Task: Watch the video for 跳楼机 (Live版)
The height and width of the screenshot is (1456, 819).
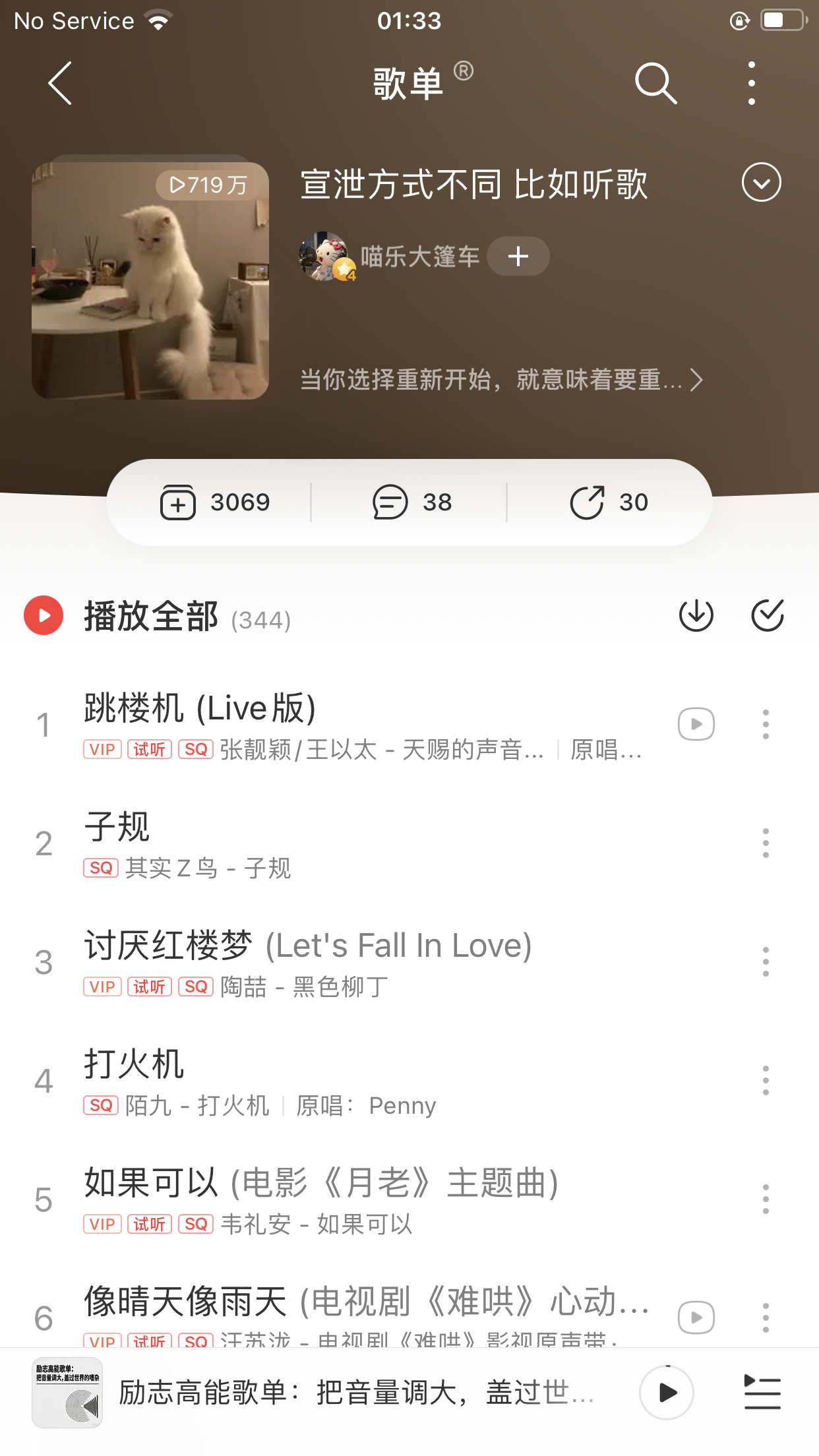Action: click(x=696, y=724)
